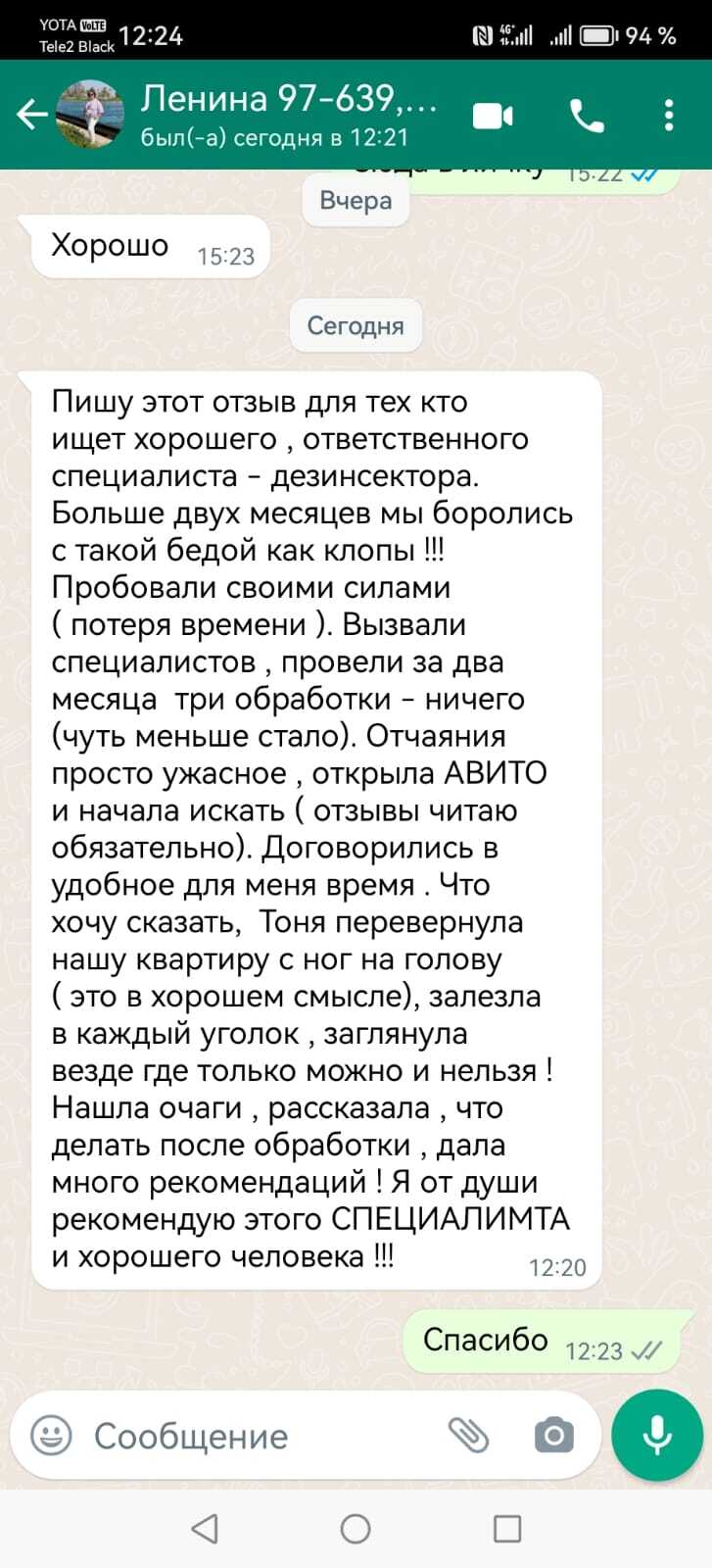The width and height of the screenshot is (712, 1568).
Task: Open the overflow menu
Action: tap(669, 116)
